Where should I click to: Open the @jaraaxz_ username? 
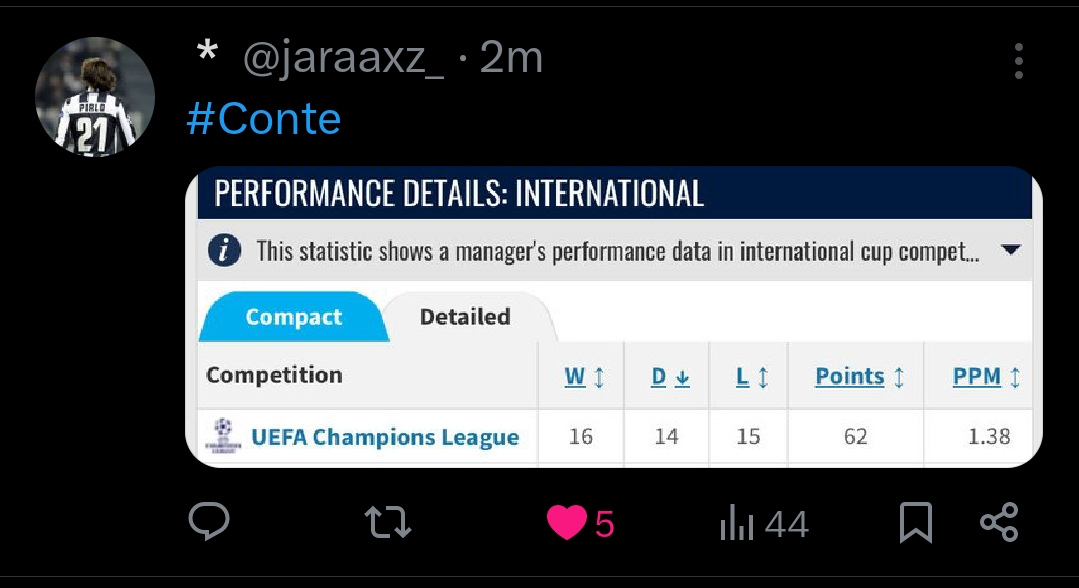tap(343, 60)
